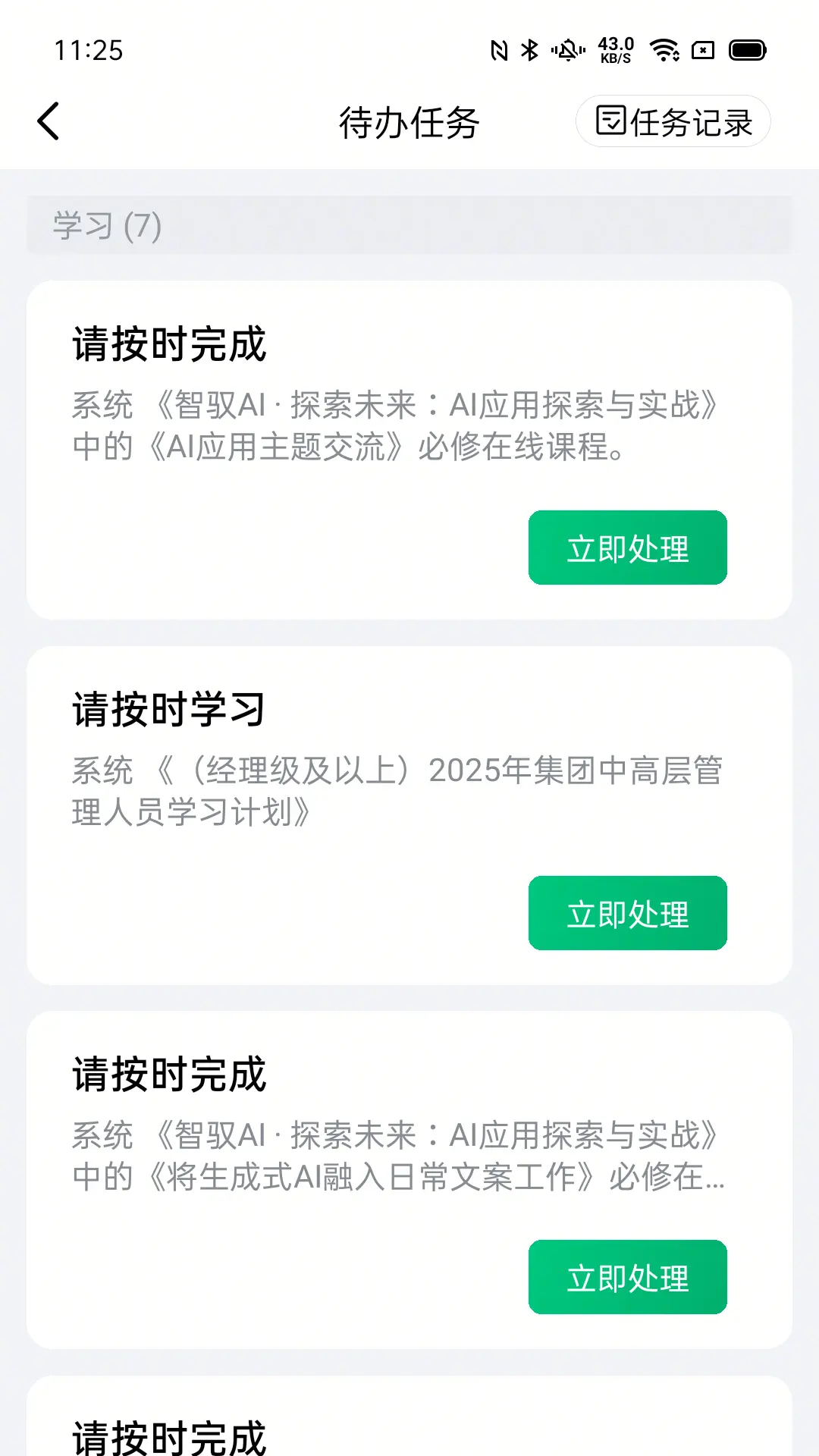The image size is (819, 1456).
Task: Tap the Wi-Fi icon in status bar
Action: coord(662,49)
